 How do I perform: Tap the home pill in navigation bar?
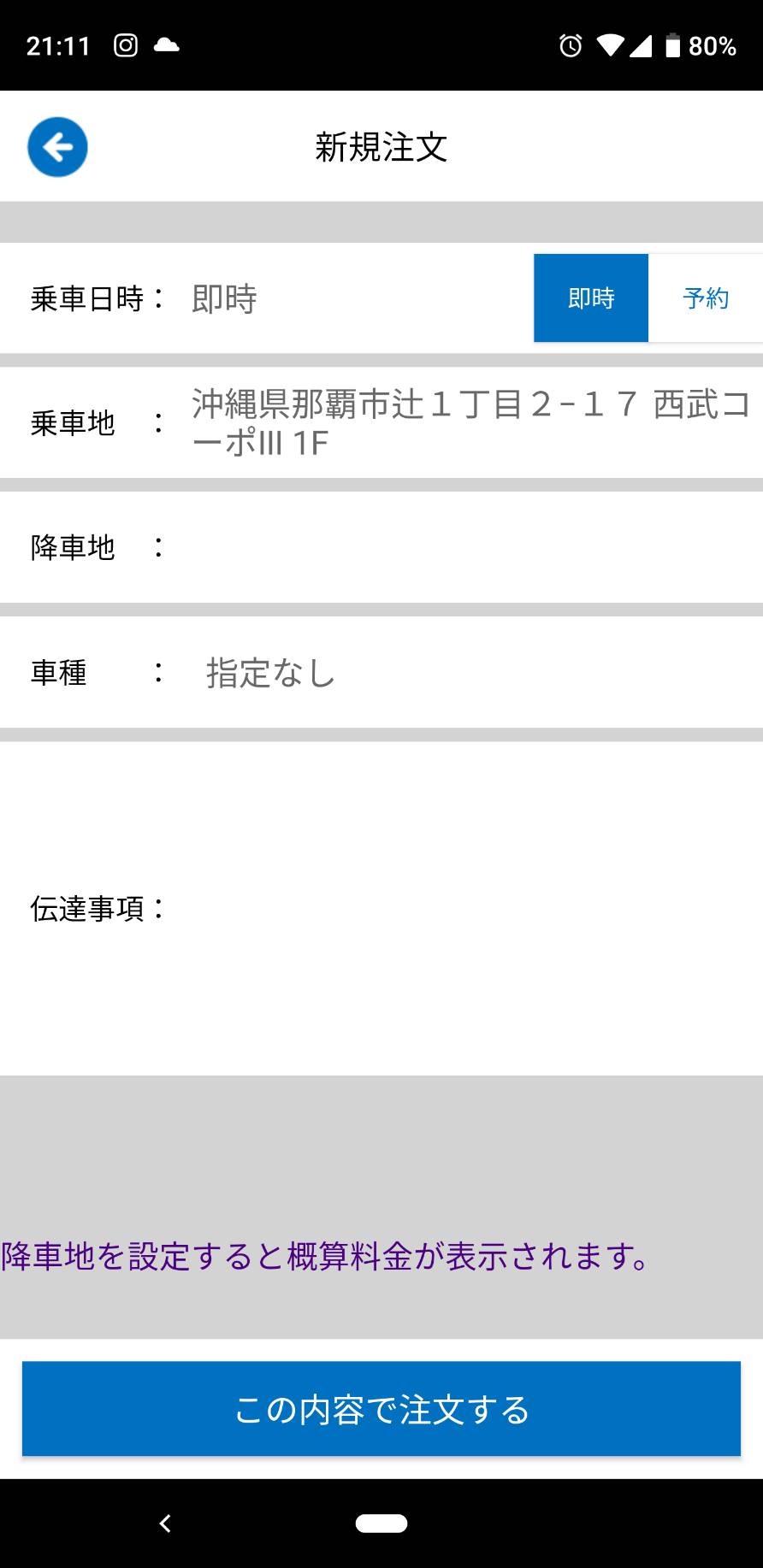[381, 1523]
